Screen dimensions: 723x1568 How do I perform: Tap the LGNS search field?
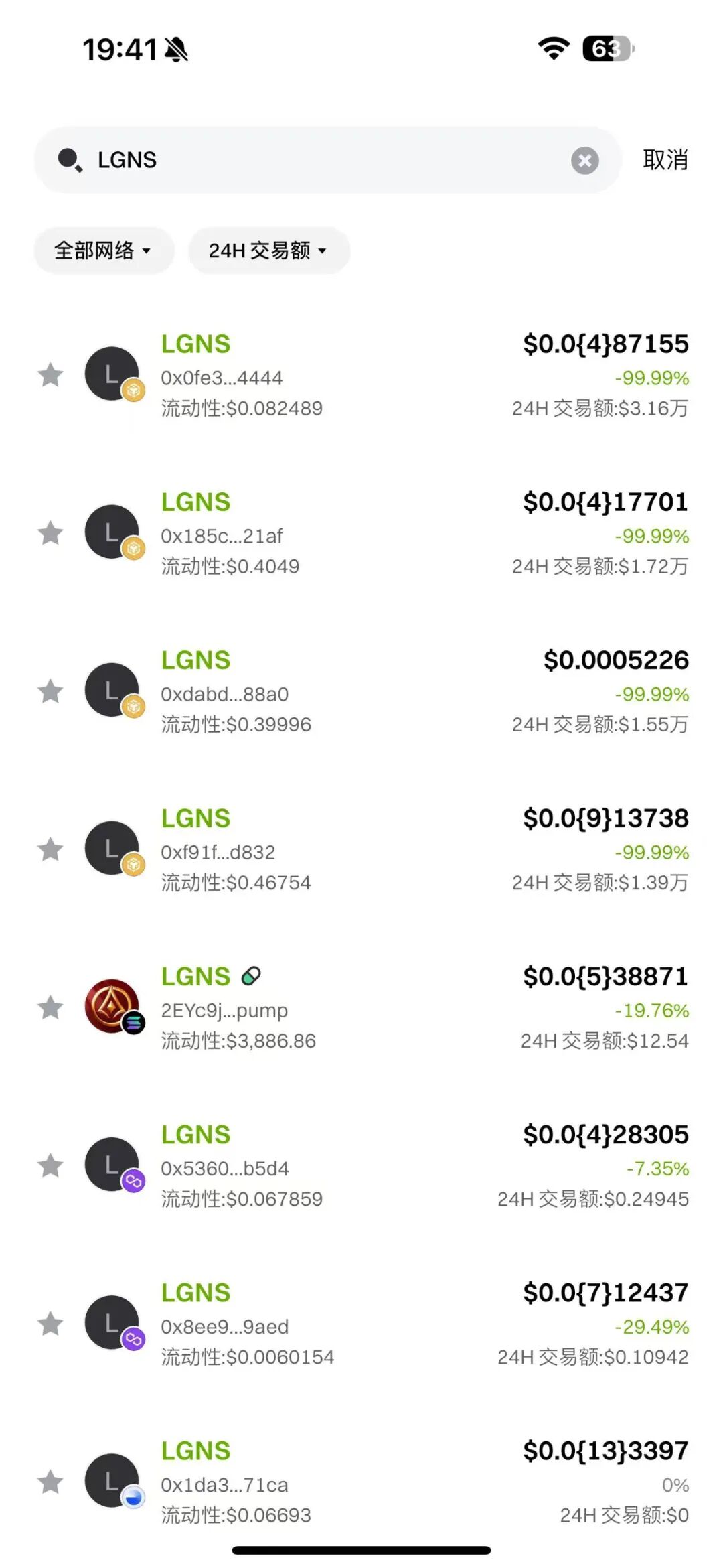[321, 160]
